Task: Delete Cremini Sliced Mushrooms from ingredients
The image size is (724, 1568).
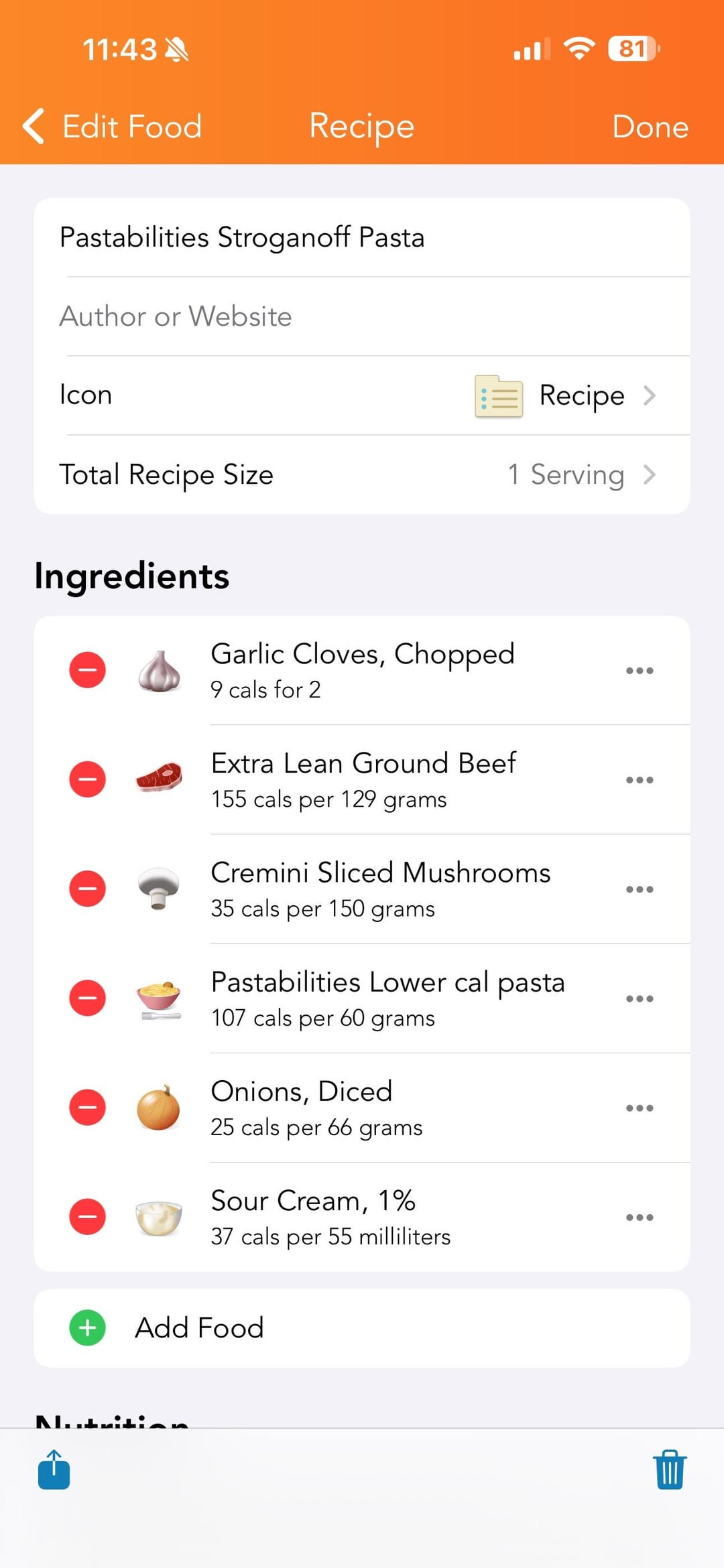Action: point(87,889)
